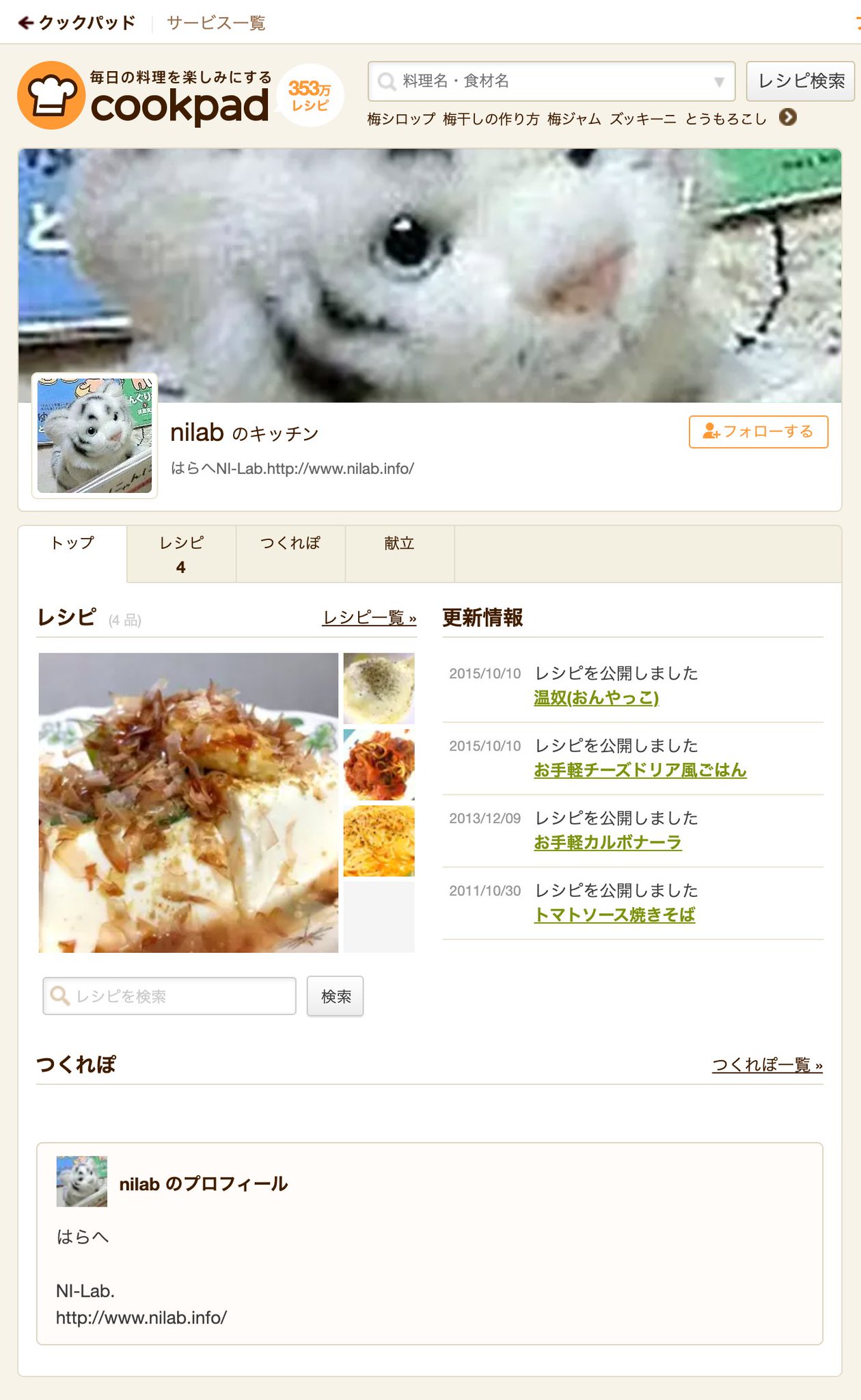Viewport: 861px width, 1400px height.
Task: Open the large tofu recipe photo
Action: [189, 803]
